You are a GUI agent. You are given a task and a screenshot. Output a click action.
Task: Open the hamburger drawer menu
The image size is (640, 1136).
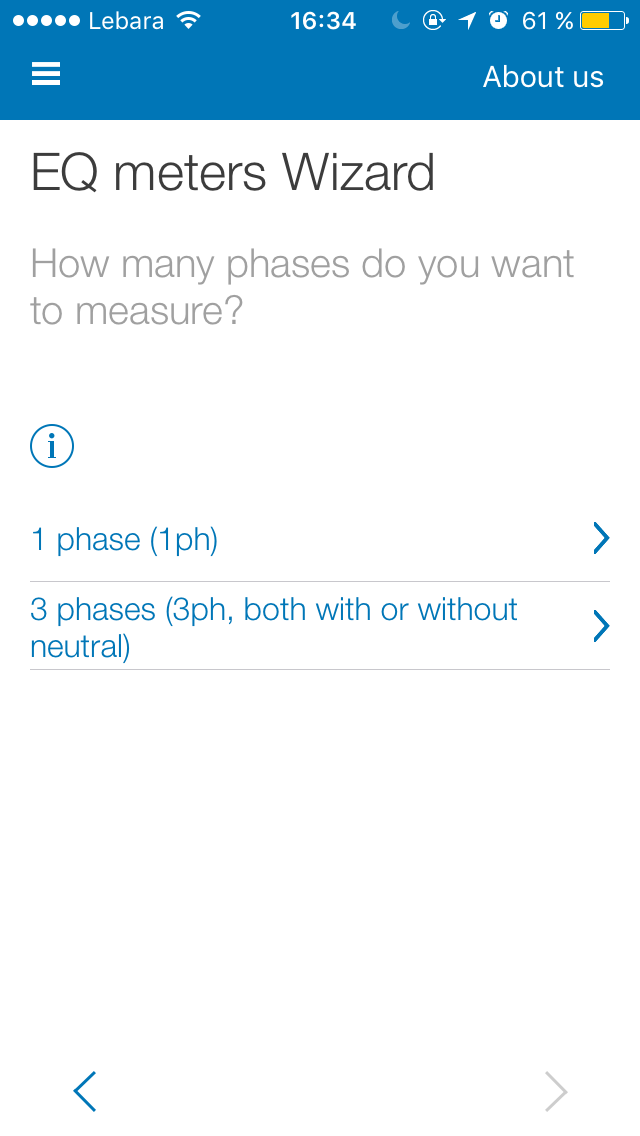click(x=46, y=74)
